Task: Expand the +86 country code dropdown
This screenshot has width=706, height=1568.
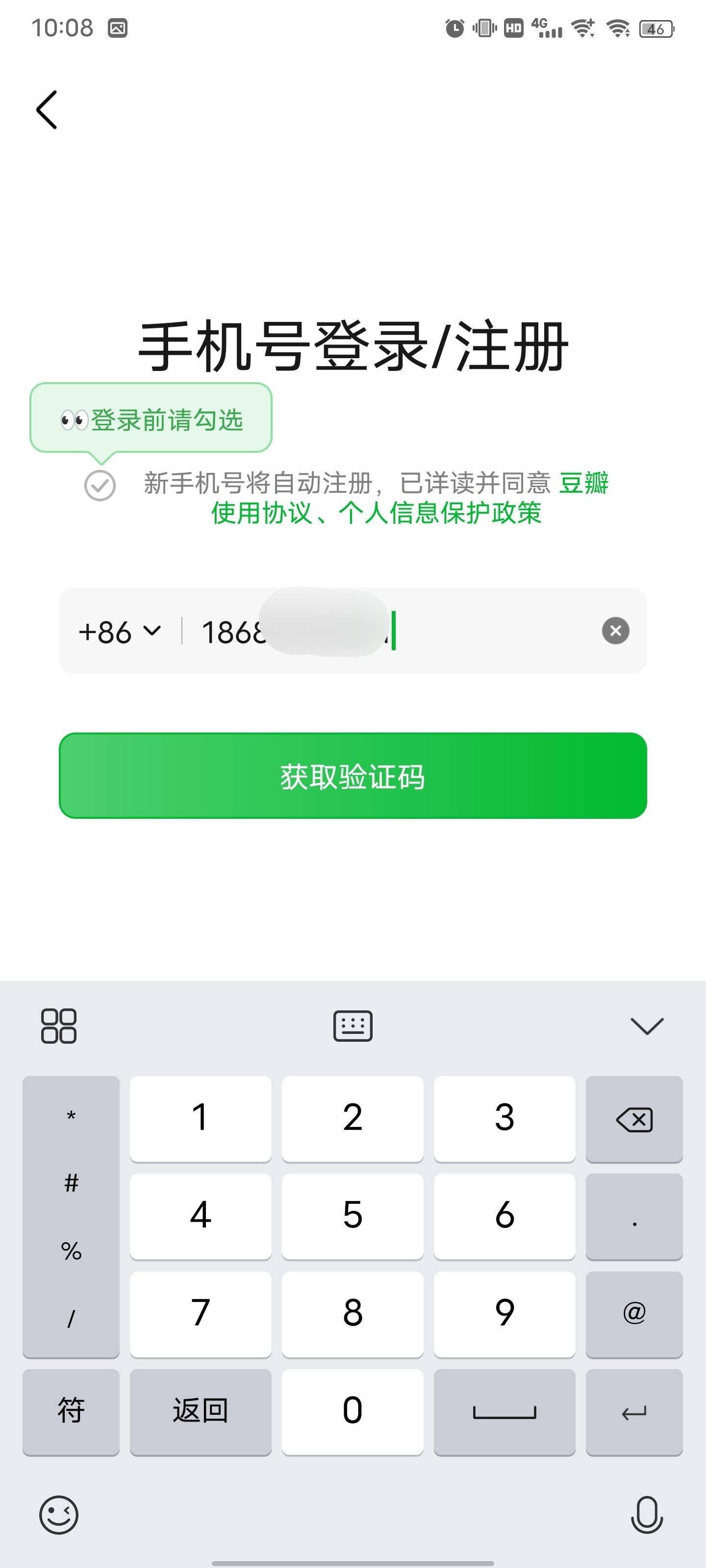Action: coord(120,631)
